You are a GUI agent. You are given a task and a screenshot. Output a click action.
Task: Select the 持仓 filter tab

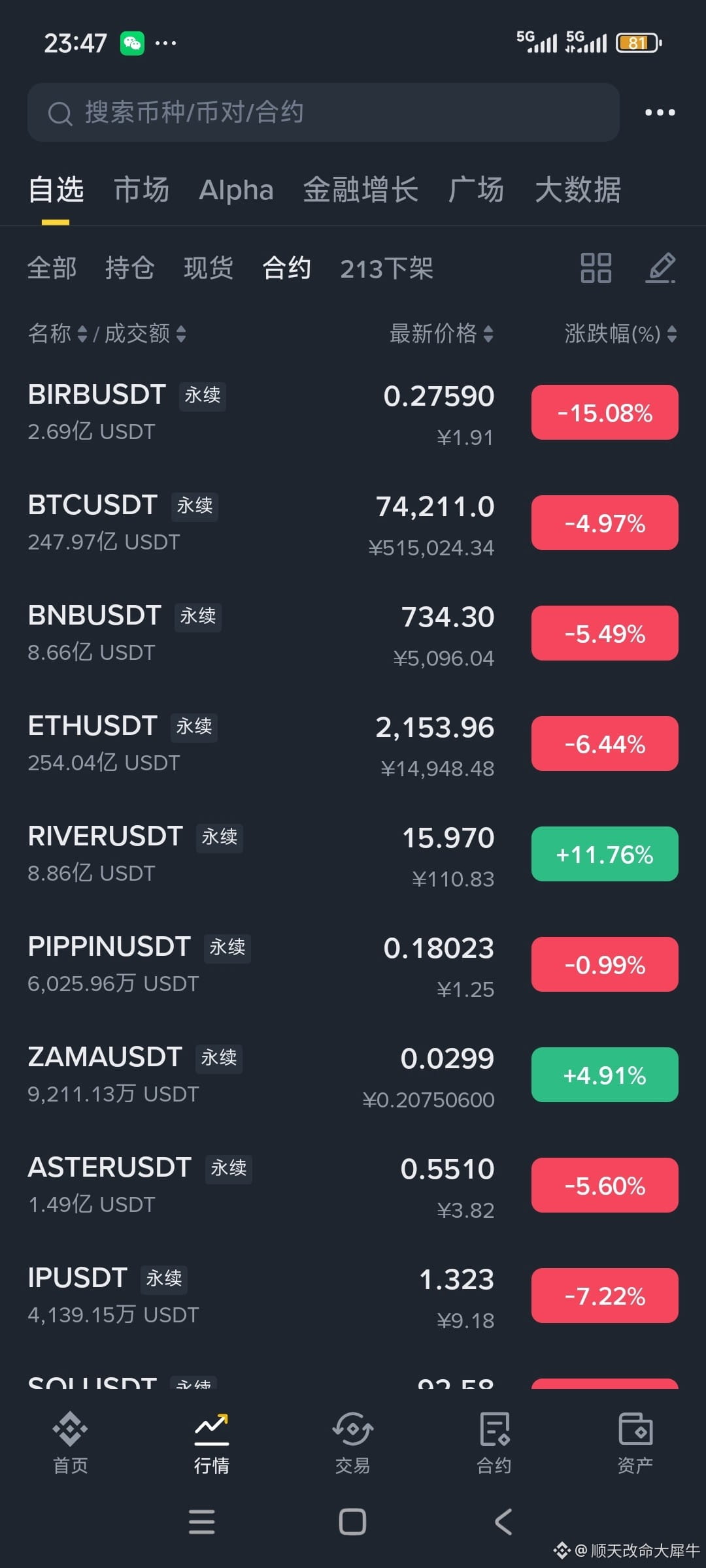(x=129, y=268)
